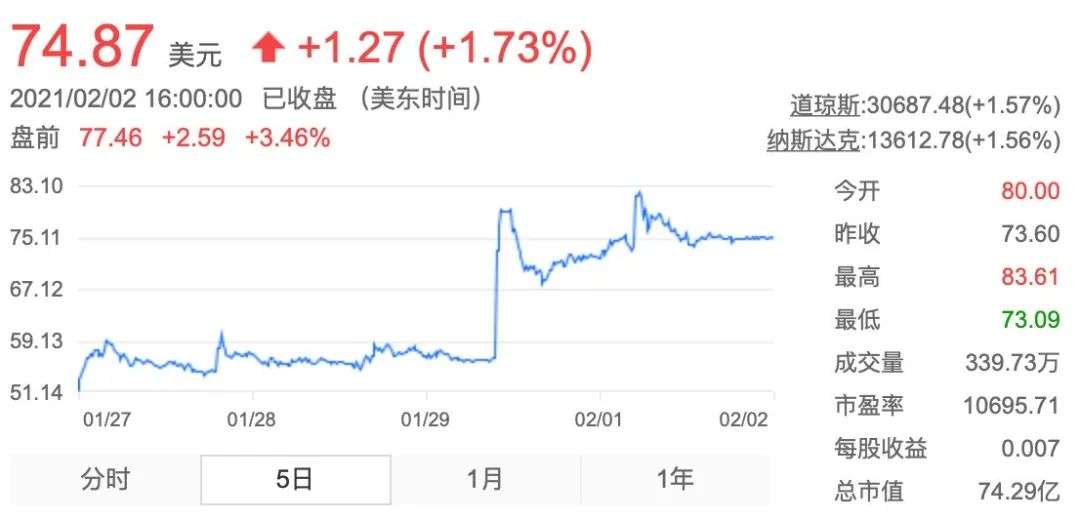The width and height of the screenshot is (1080, 519).
Task: Switch to the 1年 chart view
Action: (675, 480)
